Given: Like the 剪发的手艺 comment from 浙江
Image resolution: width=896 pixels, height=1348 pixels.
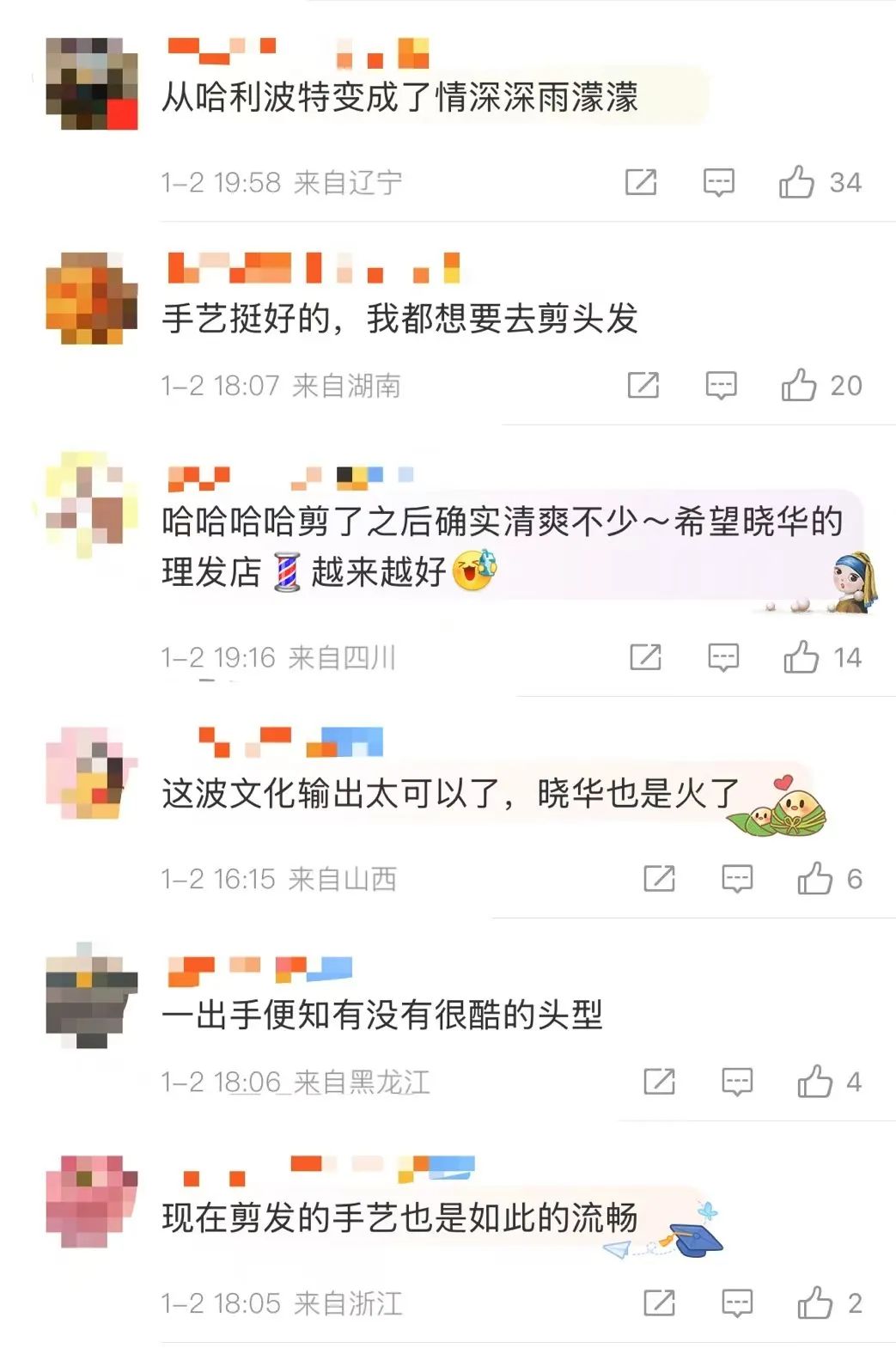Looking at the screenshot, I should 814,1302.
